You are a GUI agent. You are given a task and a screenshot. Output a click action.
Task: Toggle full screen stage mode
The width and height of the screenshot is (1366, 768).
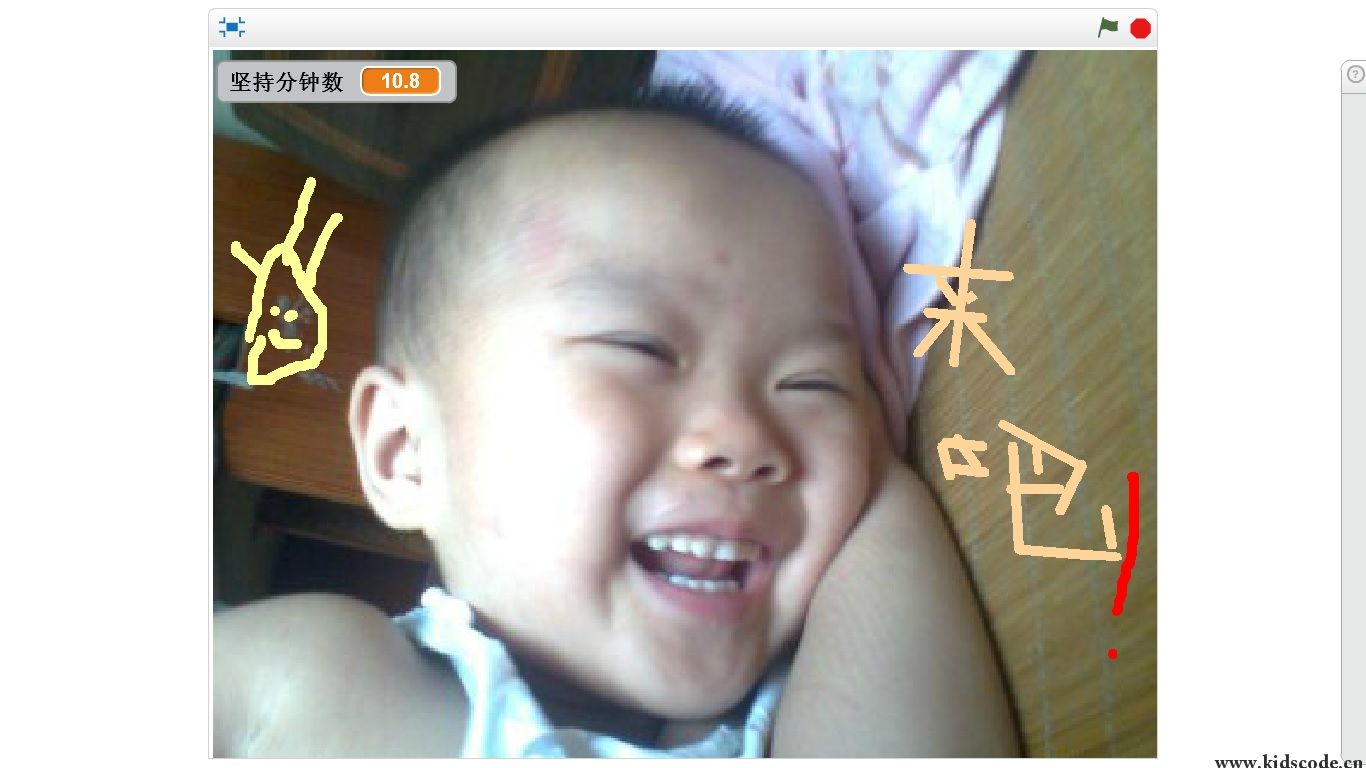(232, 28)
